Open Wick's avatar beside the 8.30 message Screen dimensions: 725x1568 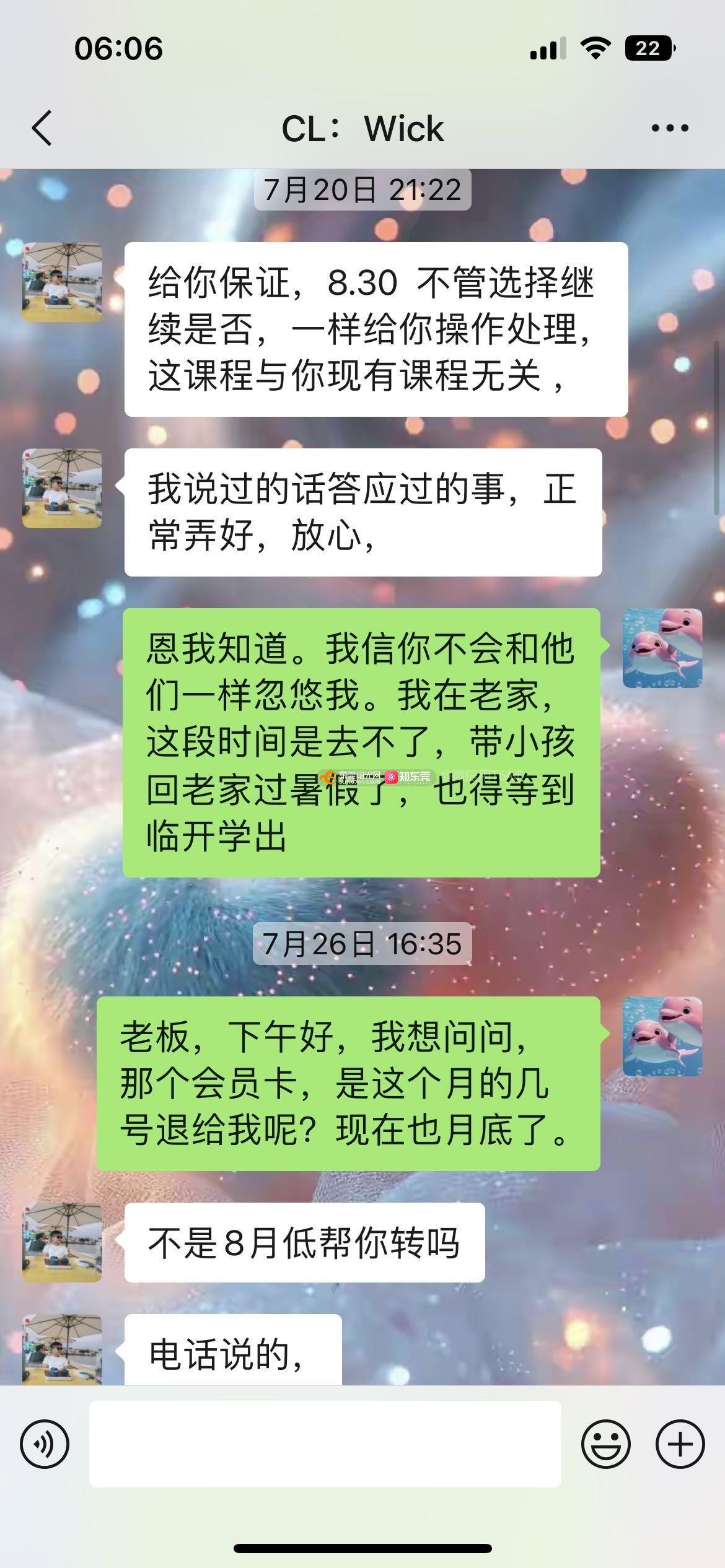click(62, 282)
